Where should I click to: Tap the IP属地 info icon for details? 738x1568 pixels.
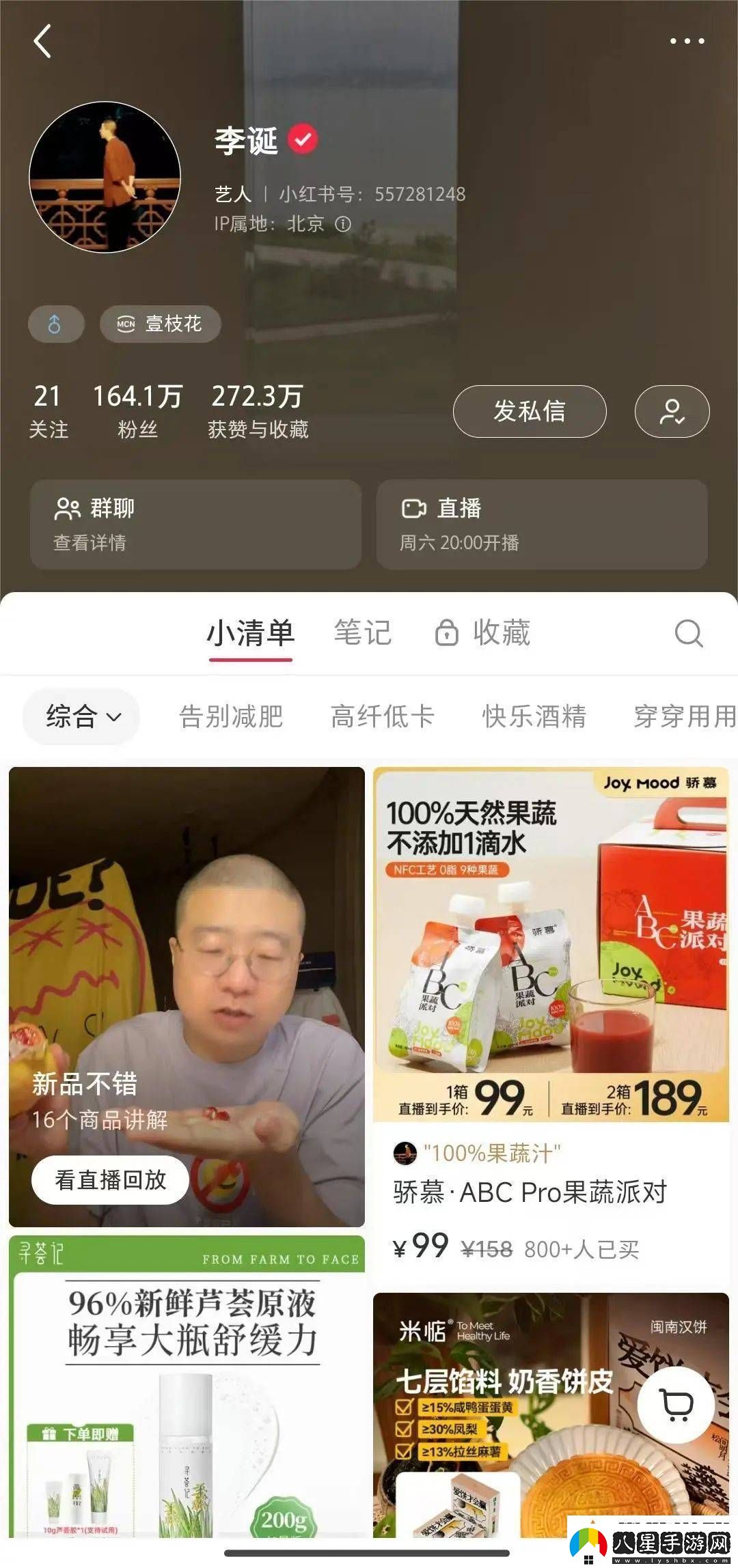(344, 224)
